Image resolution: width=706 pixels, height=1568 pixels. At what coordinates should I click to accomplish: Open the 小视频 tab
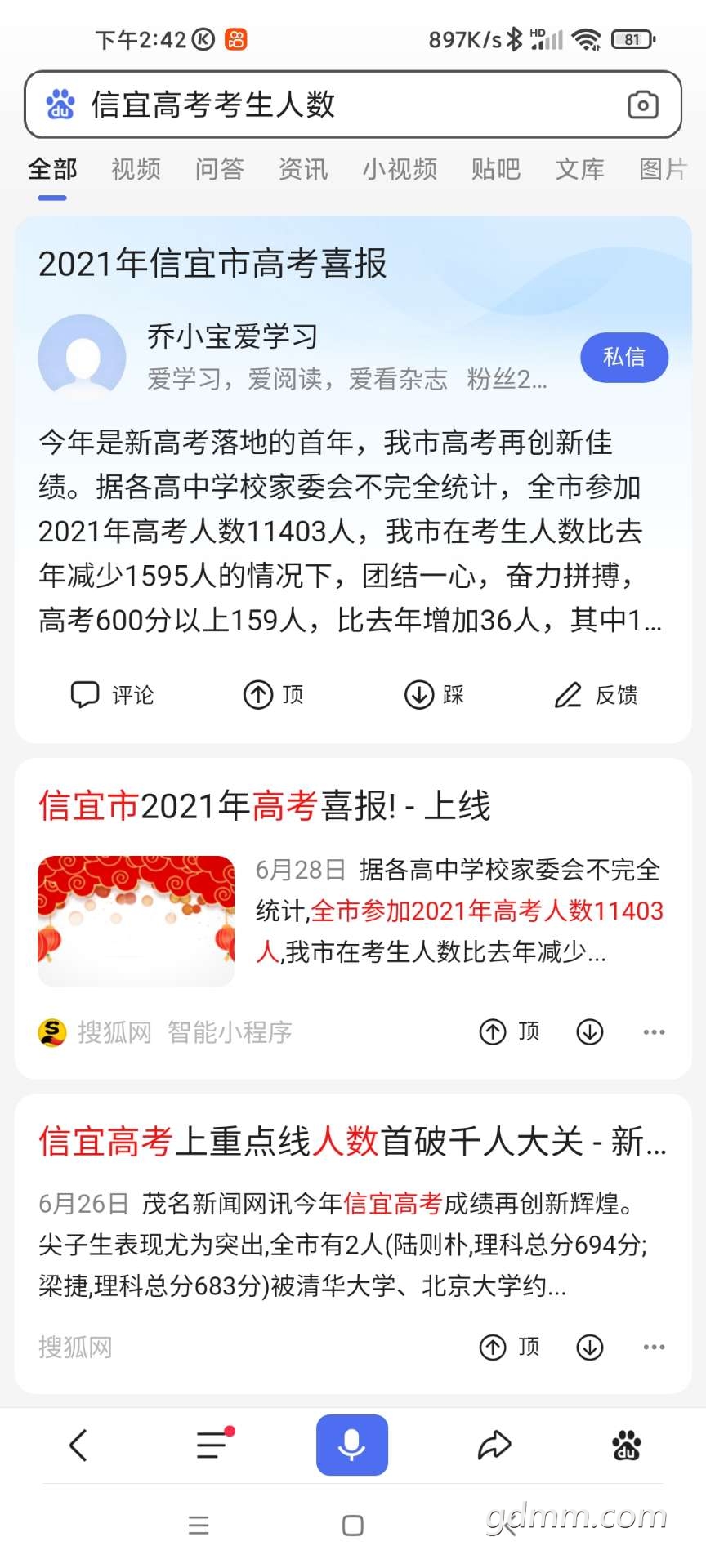pyautogui.click(x=400, y=169)
